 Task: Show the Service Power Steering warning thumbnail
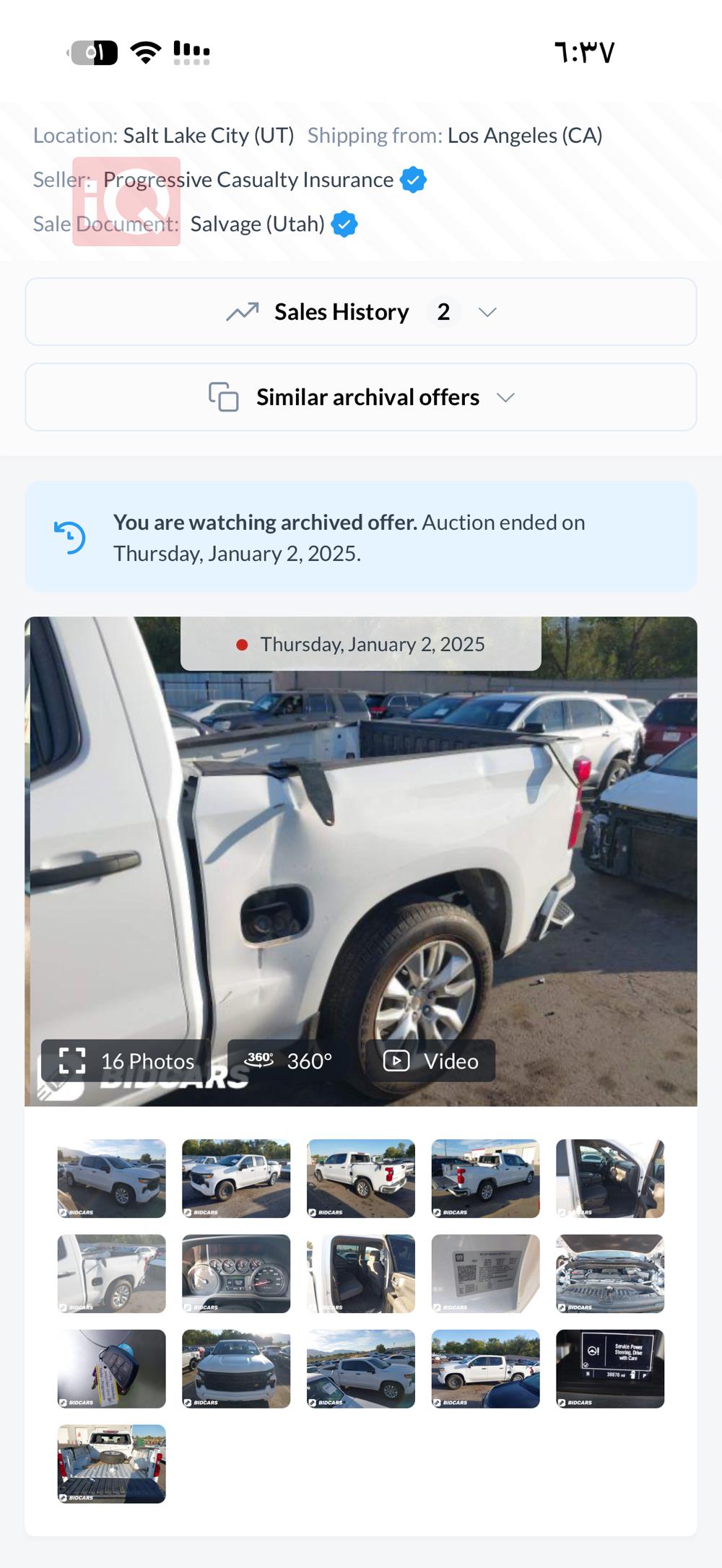pos(610,1369)
